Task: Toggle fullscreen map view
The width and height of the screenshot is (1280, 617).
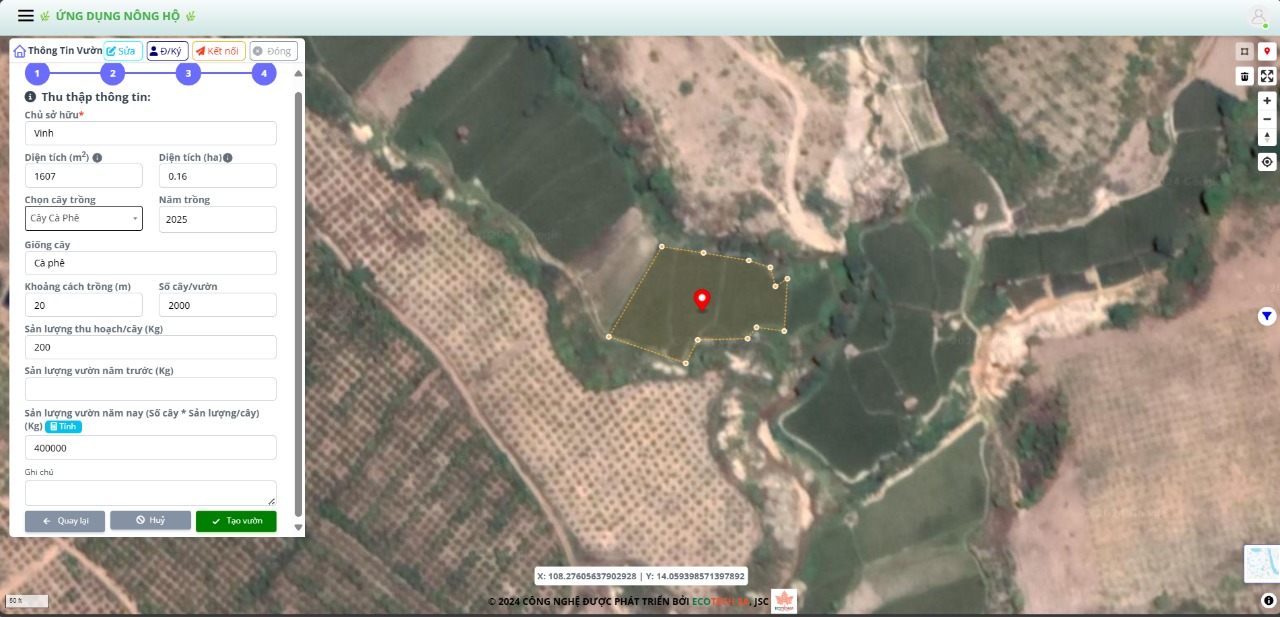Action: [x=1267, y=76]
